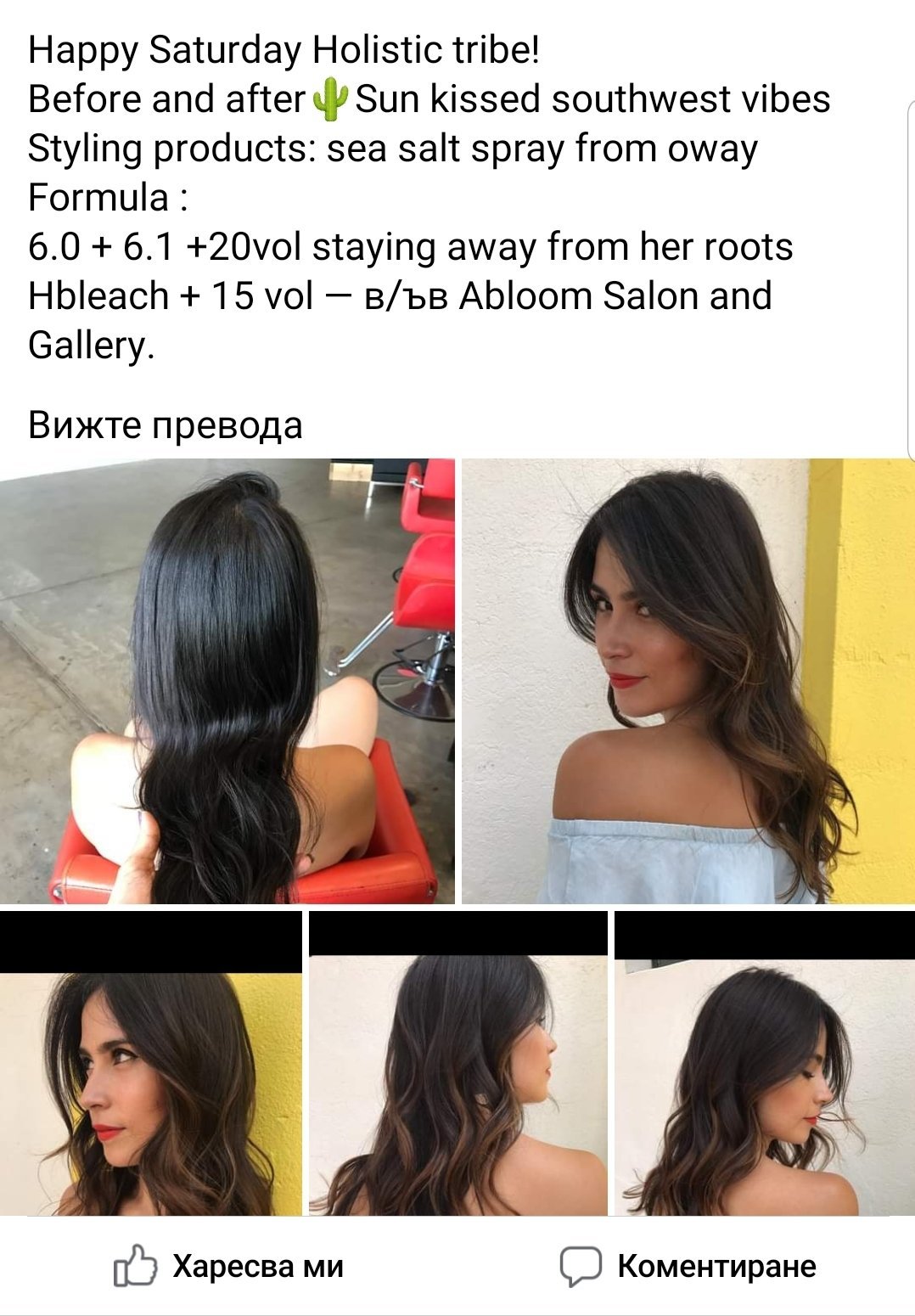Open the before photo with red salon chair
This screenshot has width=915, height=1316.
pos(227,681)
